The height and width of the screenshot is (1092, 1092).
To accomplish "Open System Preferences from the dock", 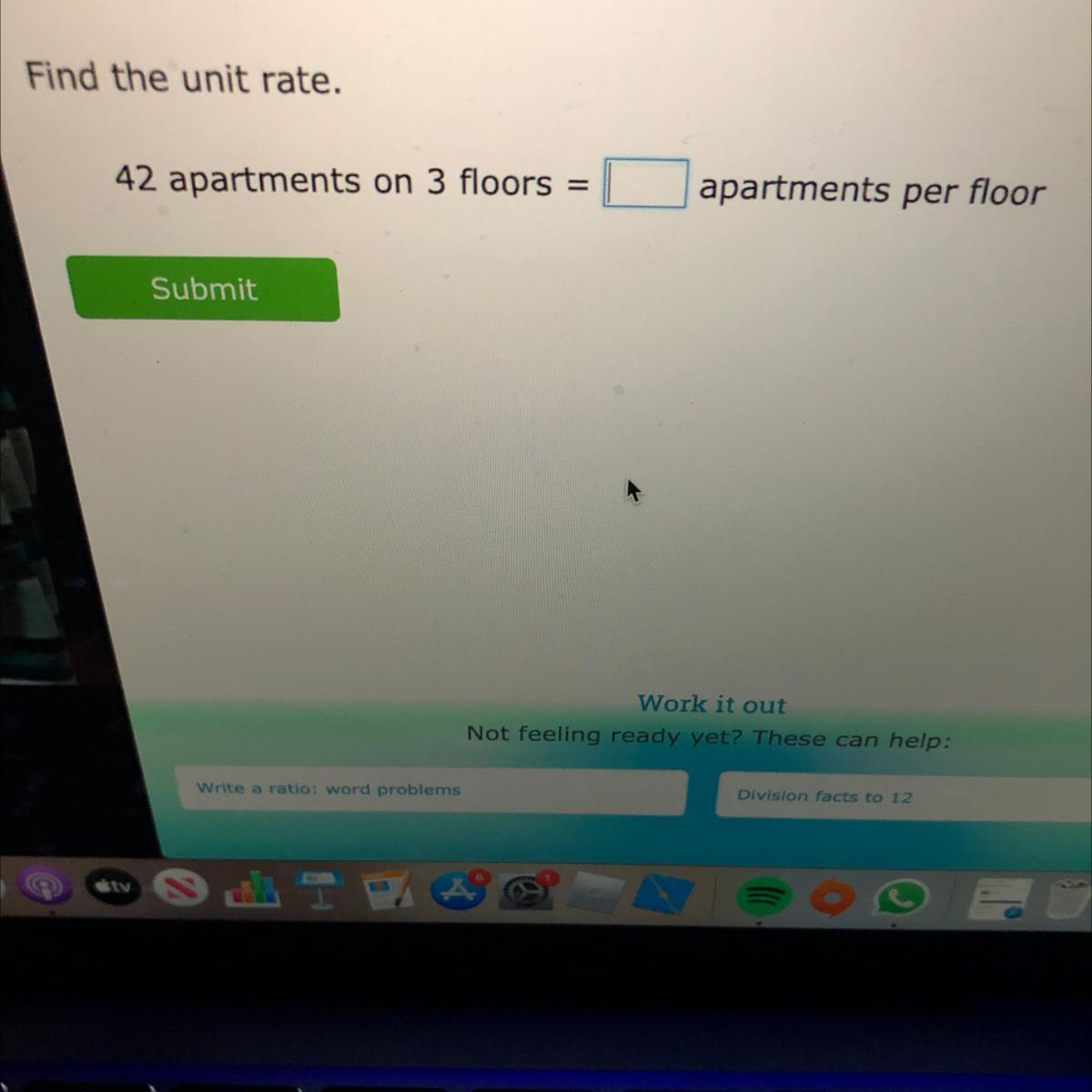I will (524, 893).
